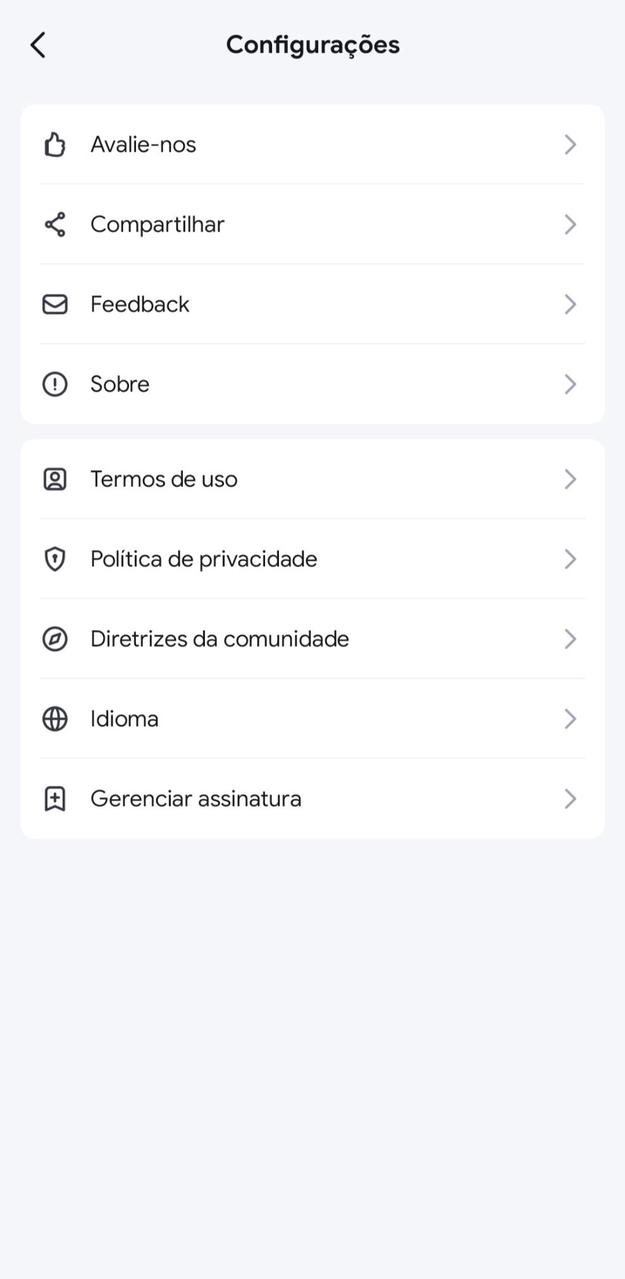View Política de privacidade
This screenshot has height=1279, width=625.
(x=312, y=559)
